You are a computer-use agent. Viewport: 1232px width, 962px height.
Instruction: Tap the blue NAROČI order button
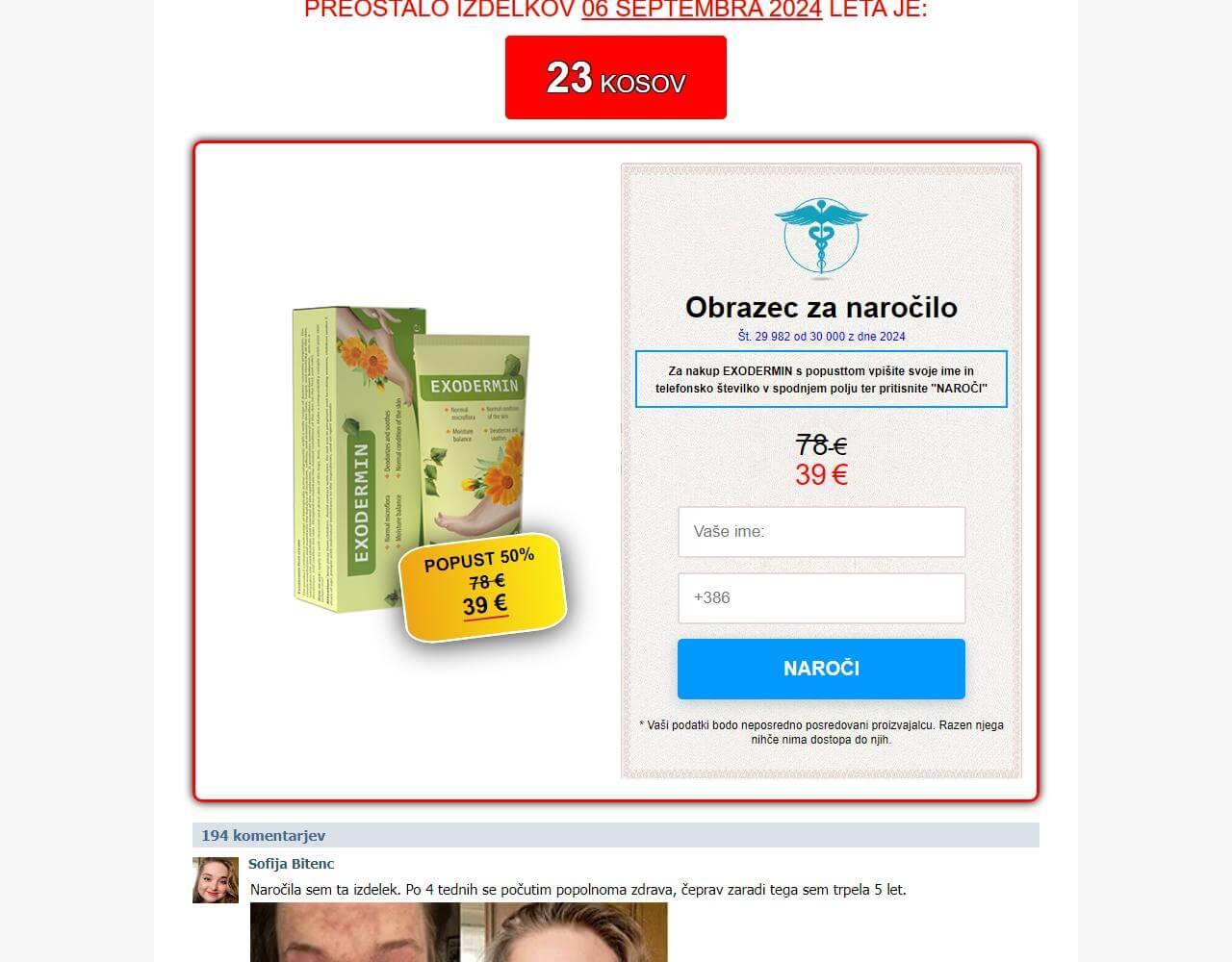[x=821, y=669]
